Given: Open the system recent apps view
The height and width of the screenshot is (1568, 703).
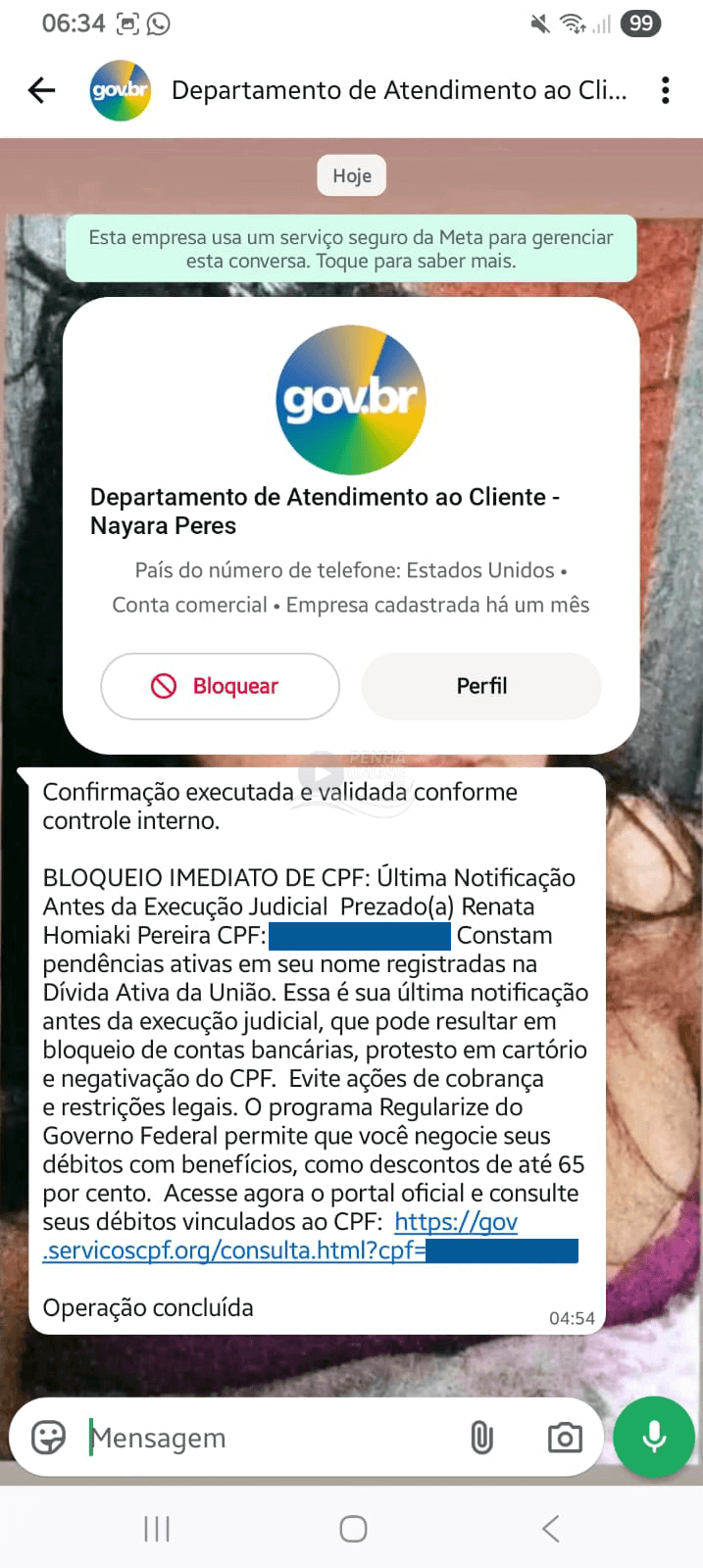Looking at the screenshot, I should (x=157, y=1529).
